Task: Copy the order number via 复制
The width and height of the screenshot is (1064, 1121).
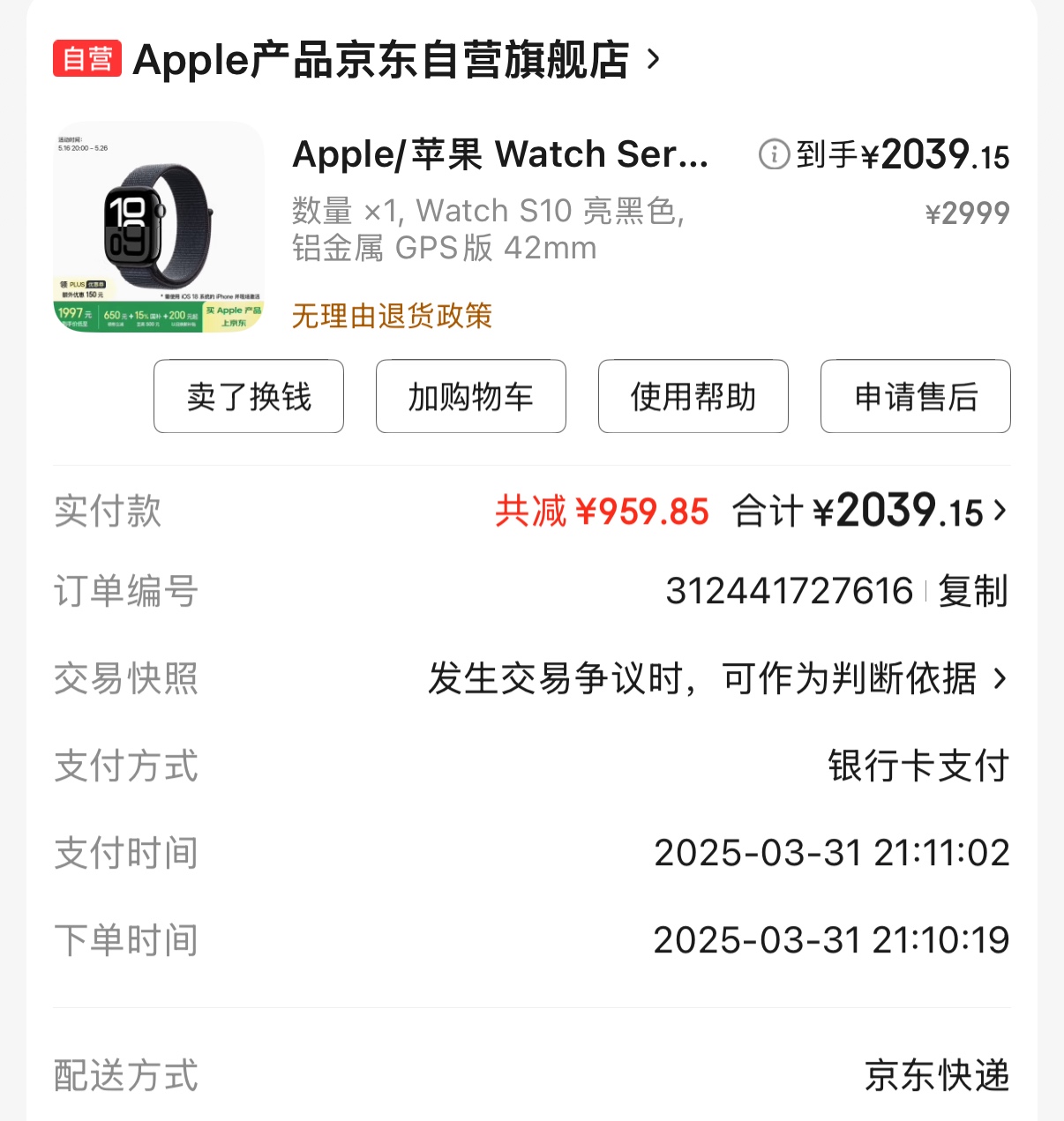Action: point(972,591)
